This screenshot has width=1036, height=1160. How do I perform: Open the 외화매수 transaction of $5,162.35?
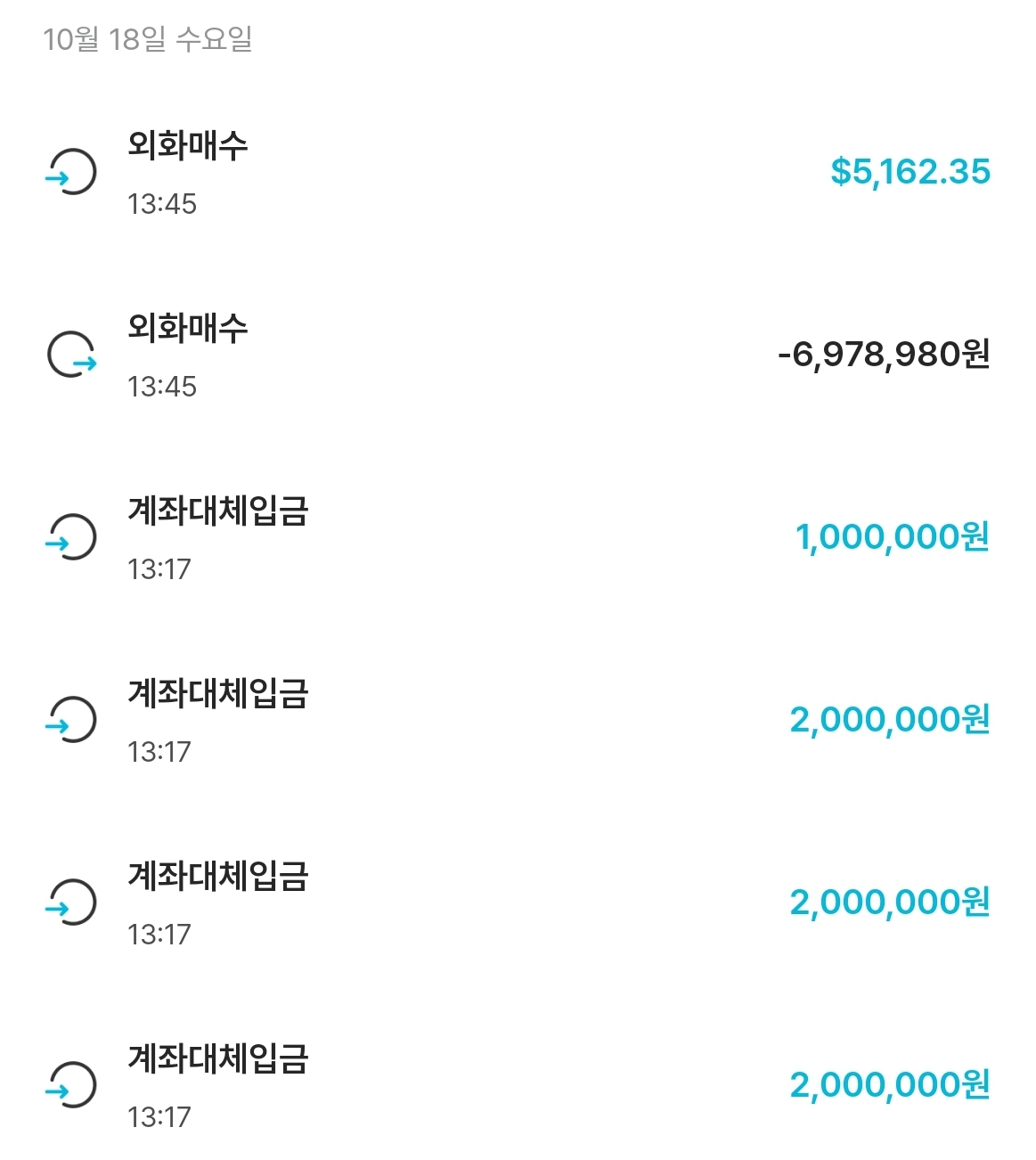coord(517,172)
